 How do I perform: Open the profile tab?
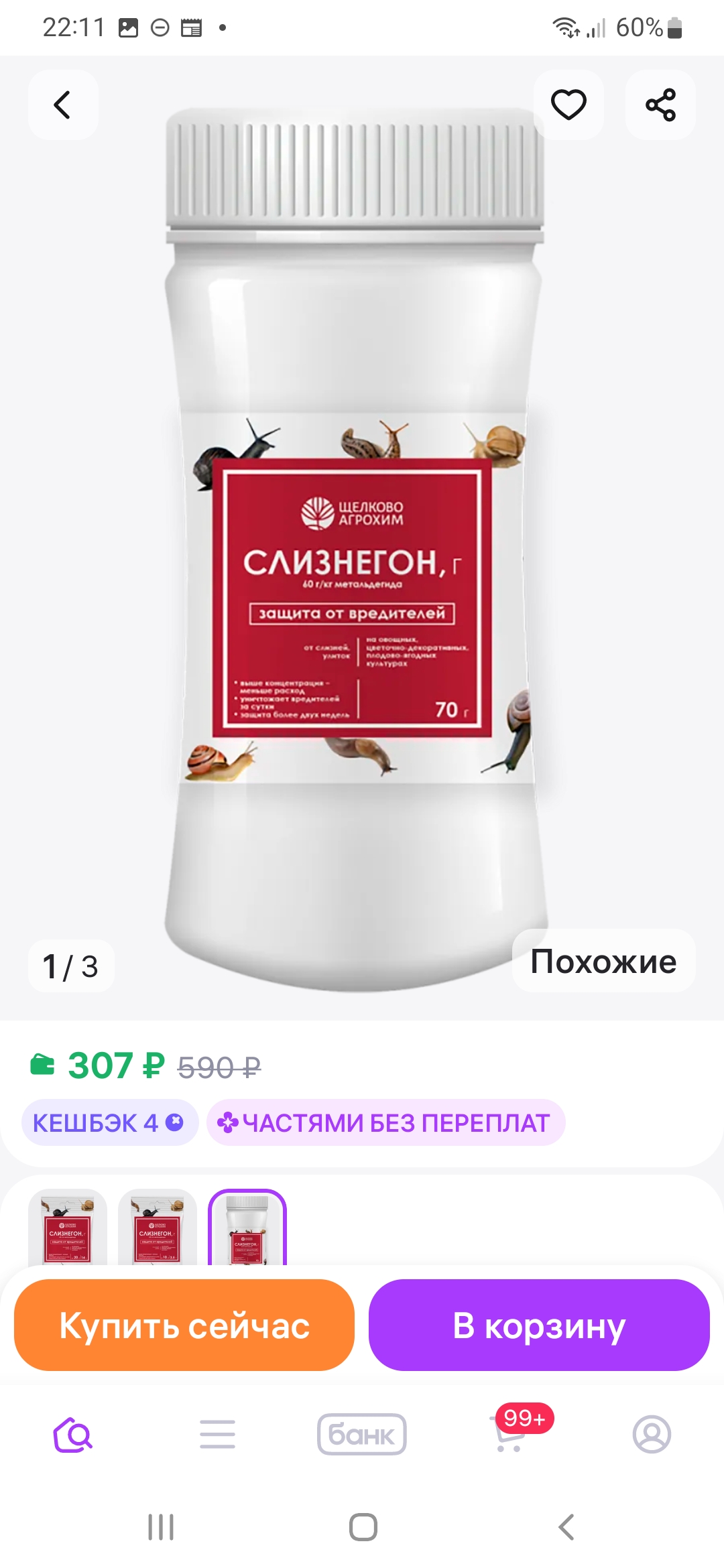652,1434
